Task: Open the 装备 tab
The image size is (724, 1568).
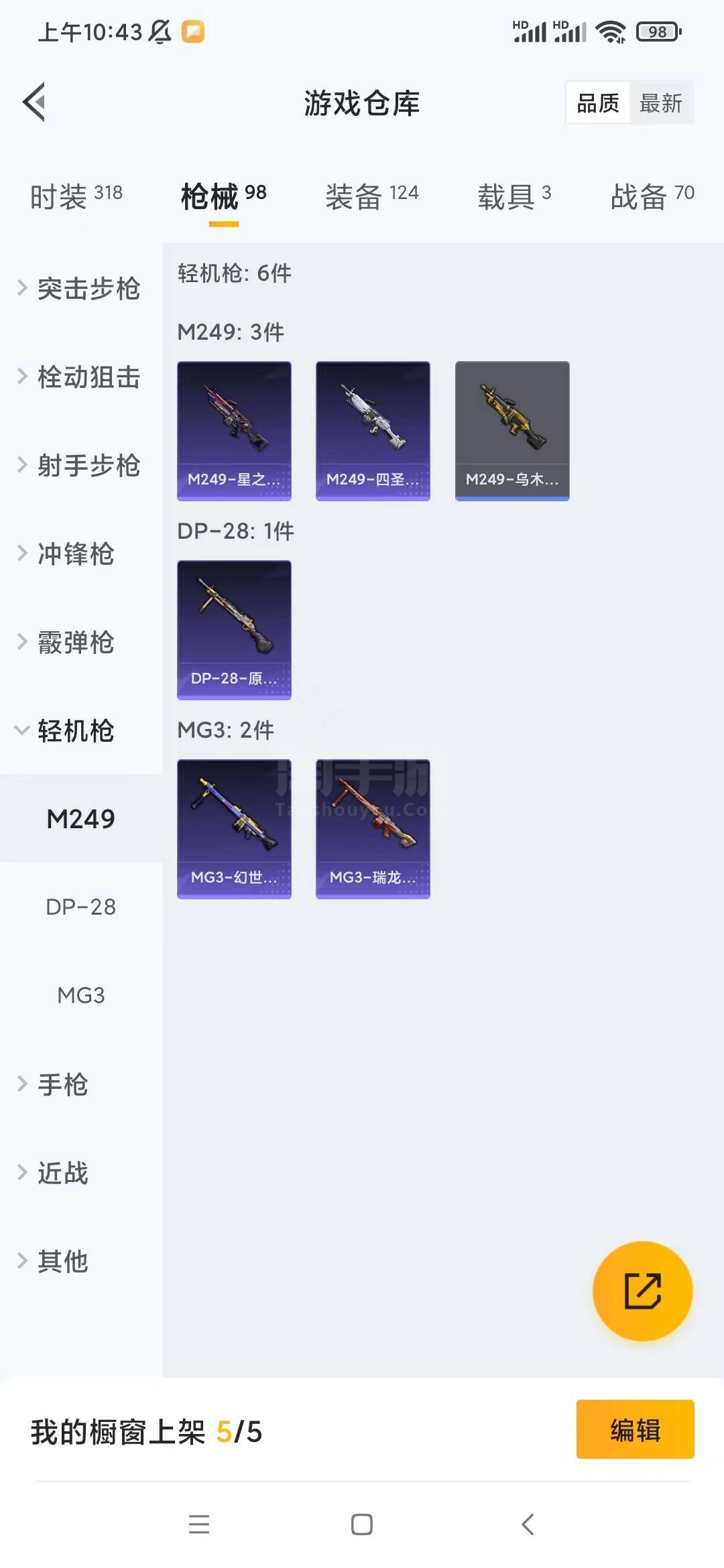Action: pos(371,196)
